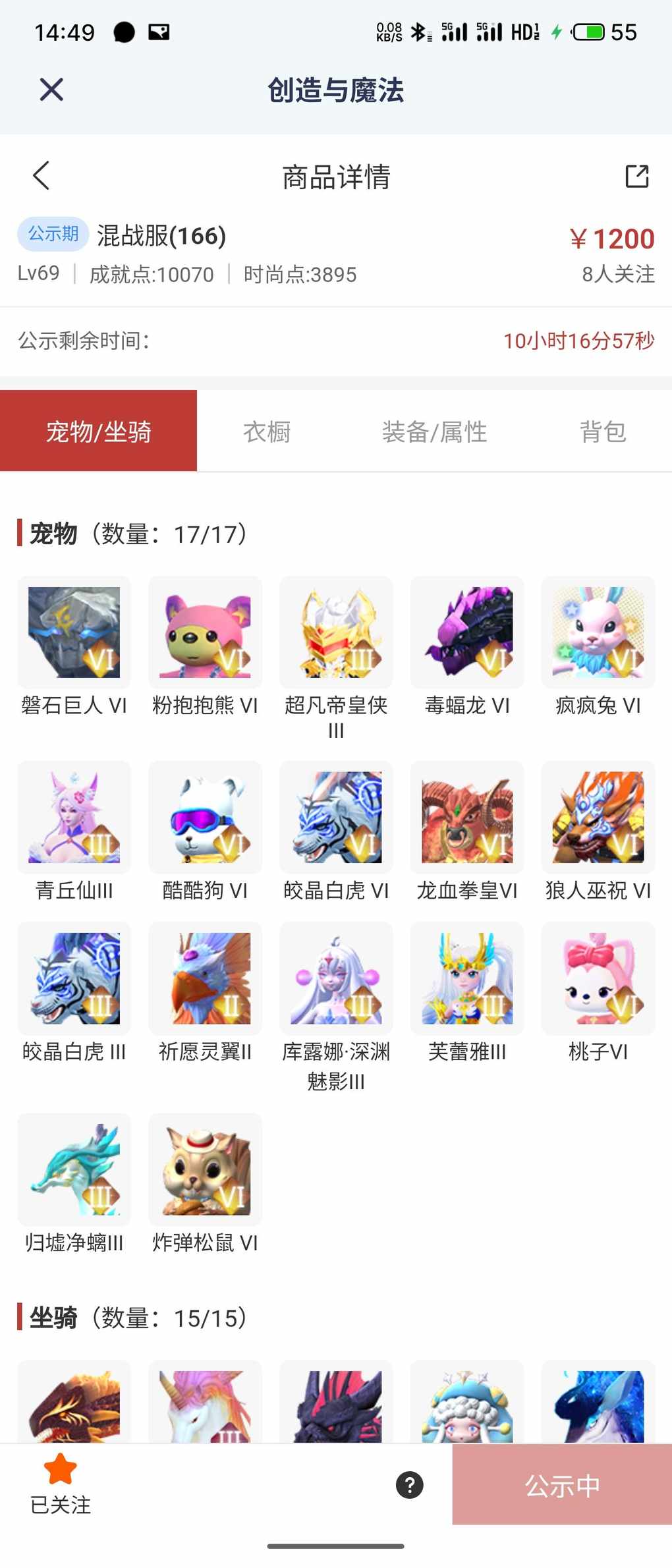Go back from 商品详情
672x1568 pixels.
tap(42, 176)
